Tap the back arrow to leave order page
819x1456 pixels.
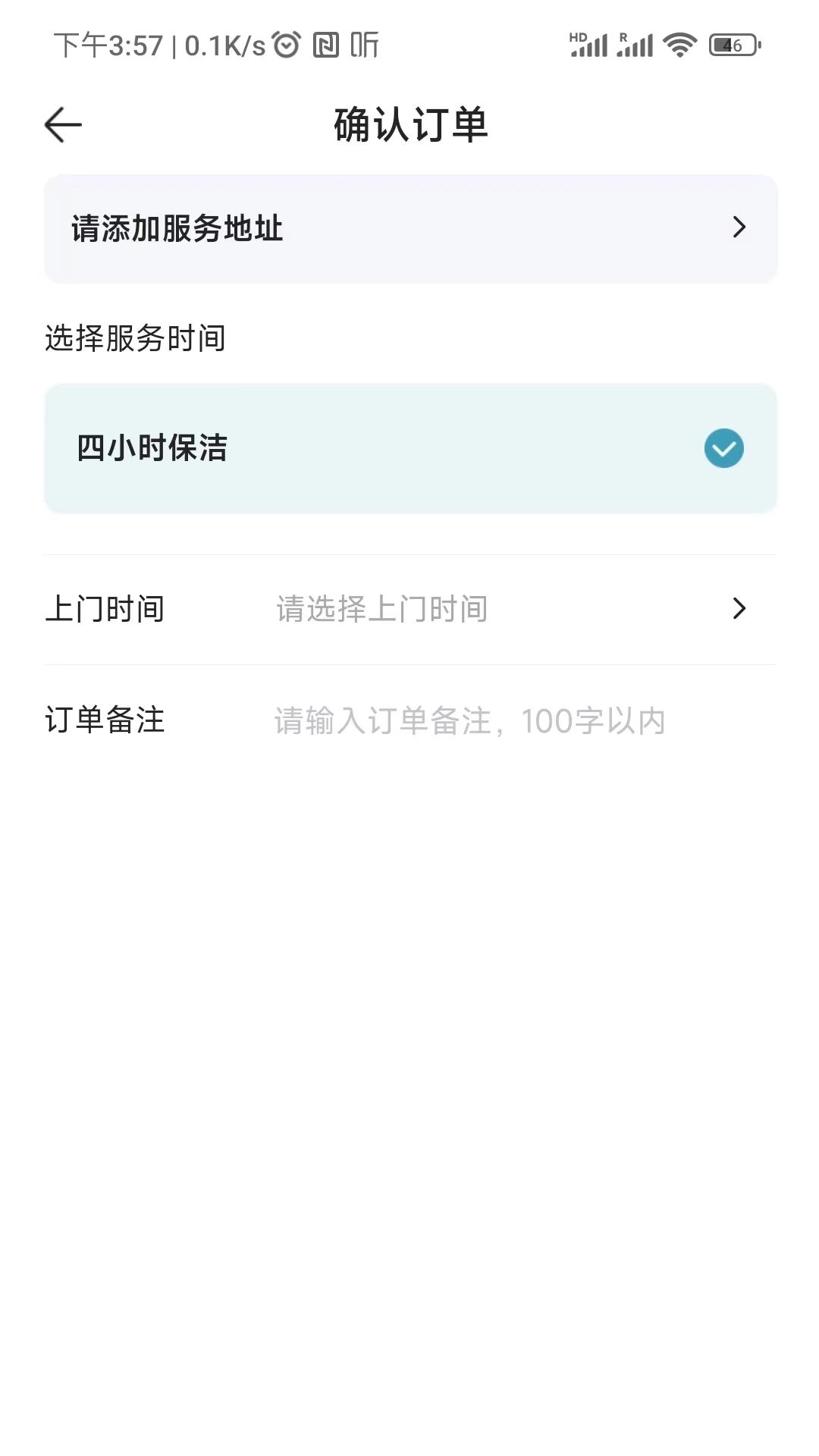[62, 124]
